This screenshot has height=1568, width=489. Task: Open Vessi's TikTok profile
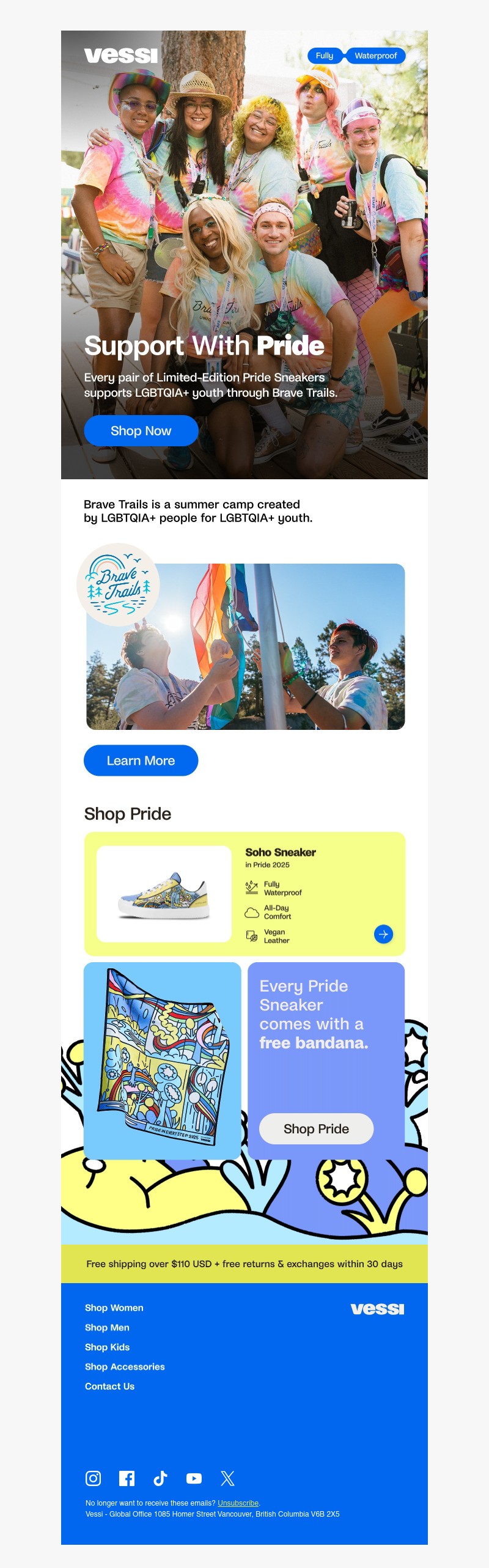click(x=160, y=1478)
